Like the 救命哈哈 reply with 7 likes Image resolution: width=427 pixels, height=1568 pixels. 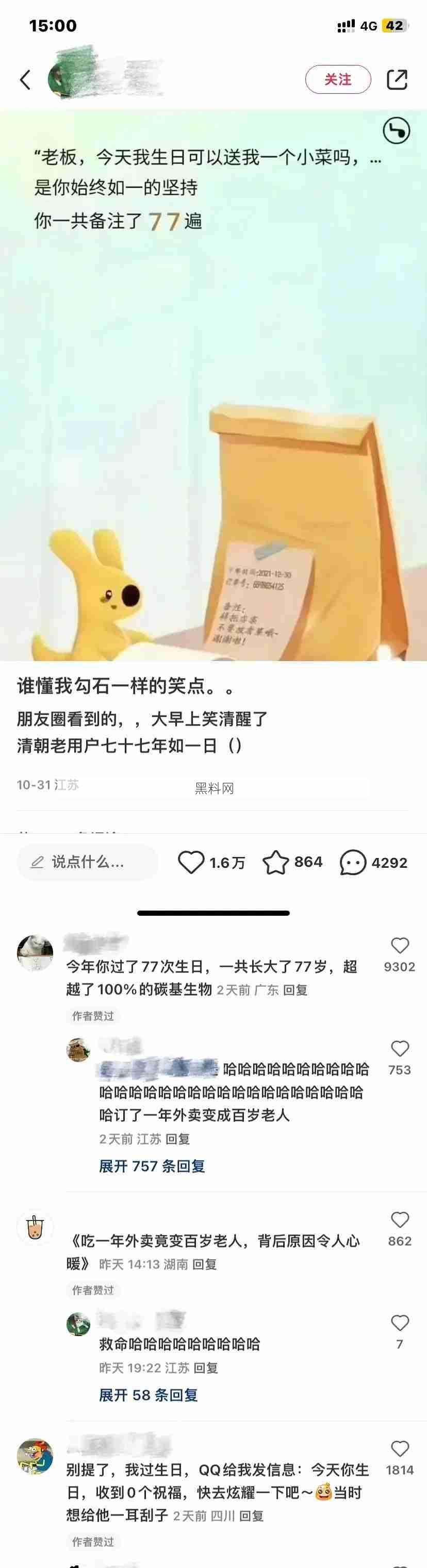click(400, 1323)
